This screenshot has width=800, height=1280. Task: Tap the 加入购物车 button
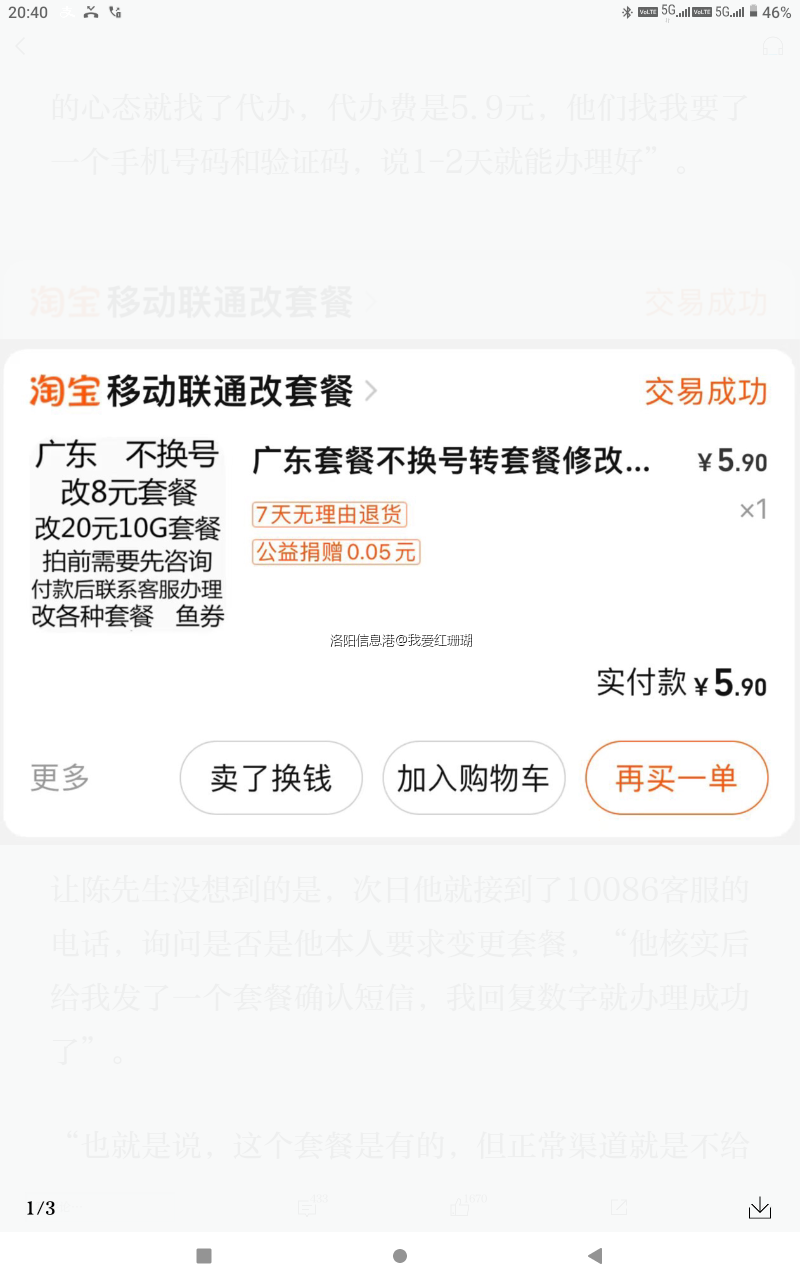click(x=473, y=778)
